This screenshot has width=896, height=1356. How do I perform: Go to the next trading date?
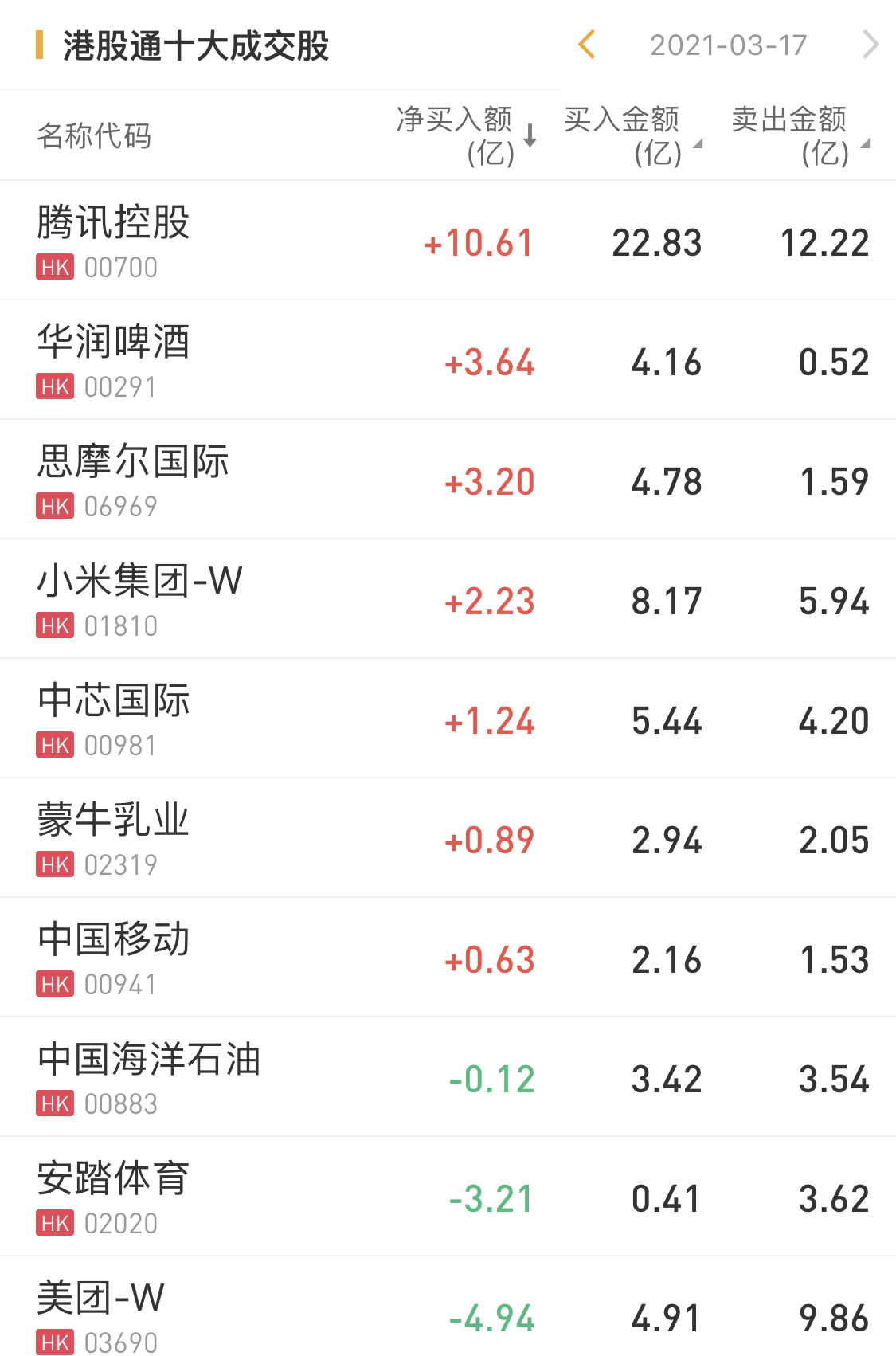click(x=870, y=45)
